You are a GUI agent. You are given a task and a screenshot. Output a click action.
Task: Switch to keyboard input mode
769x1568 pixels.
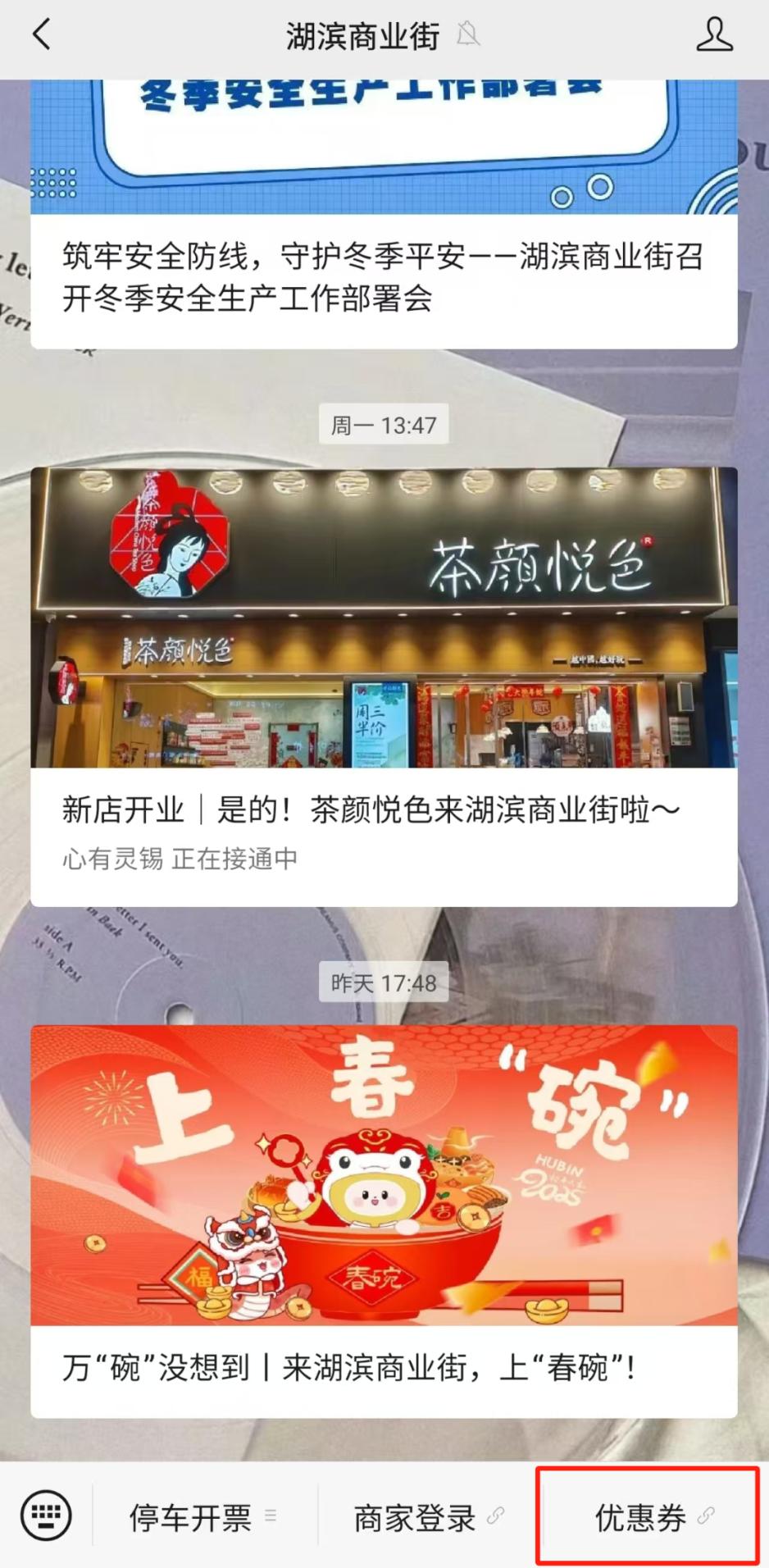(46, 1515)
